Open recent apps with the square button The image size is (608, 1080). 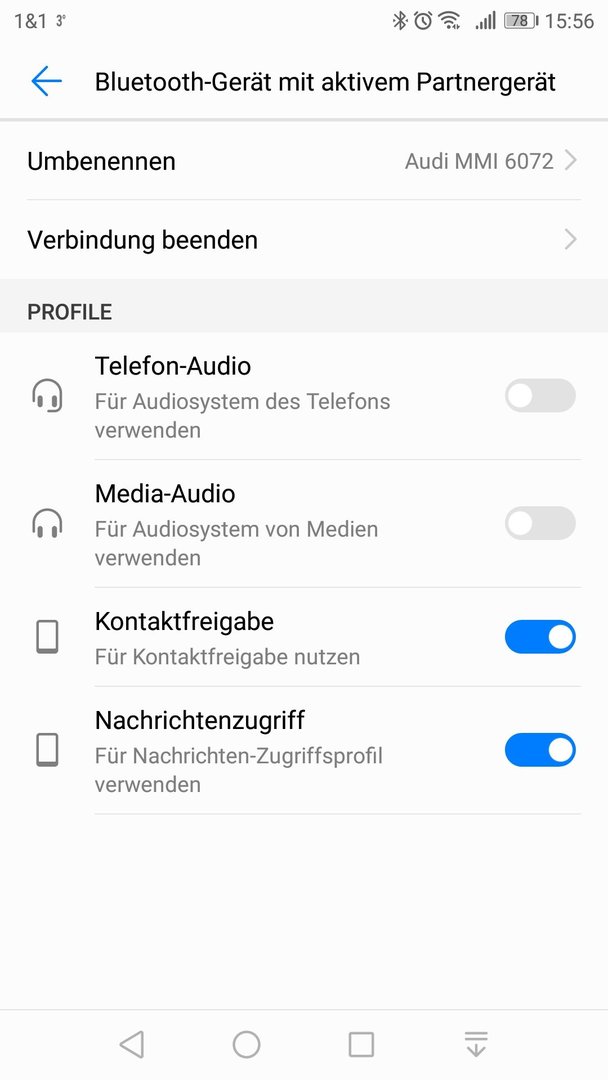coord(361,1044)
